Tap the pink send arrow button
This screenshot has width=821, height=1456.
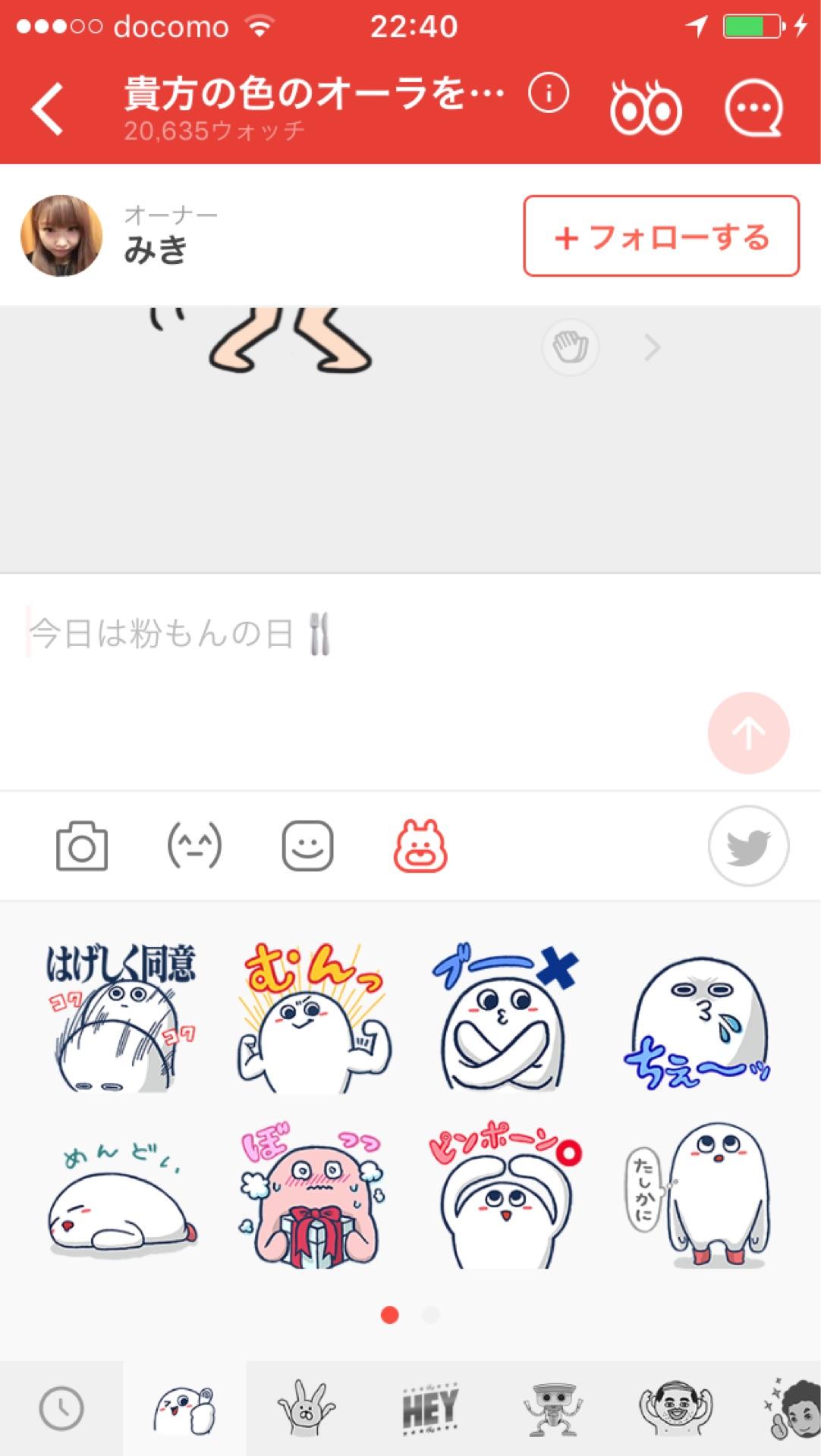click(748, 732)
